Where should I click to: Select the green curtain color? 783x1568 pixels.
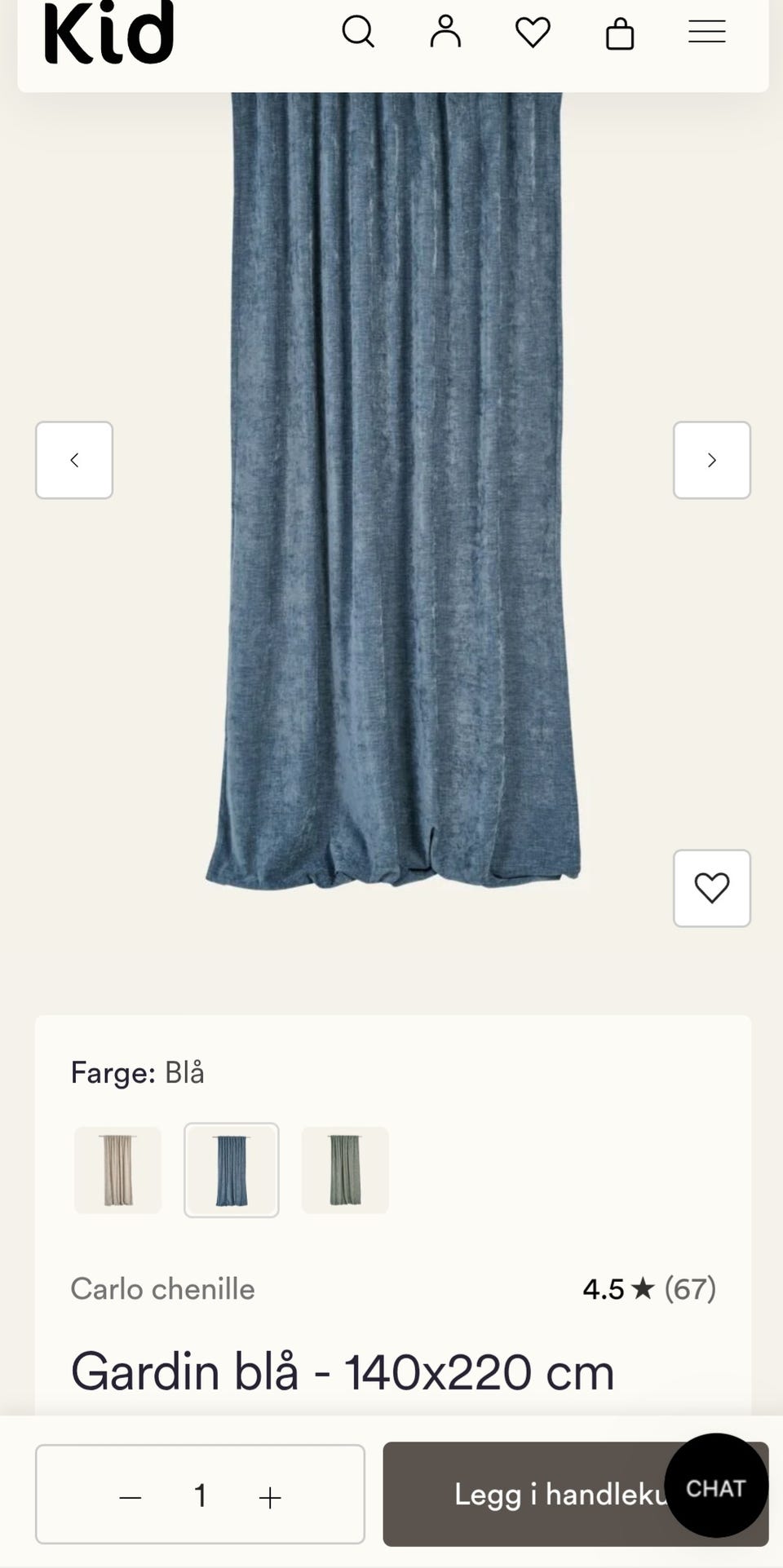345,1170
